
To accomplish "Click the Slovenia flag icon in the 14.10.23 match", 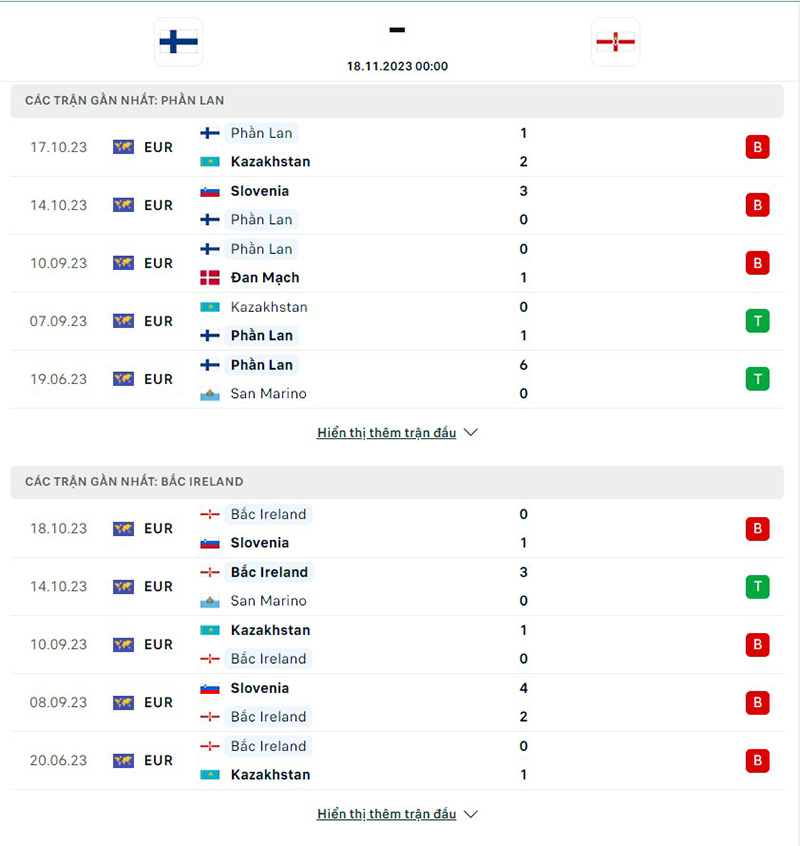I will (x=211, y=190).
